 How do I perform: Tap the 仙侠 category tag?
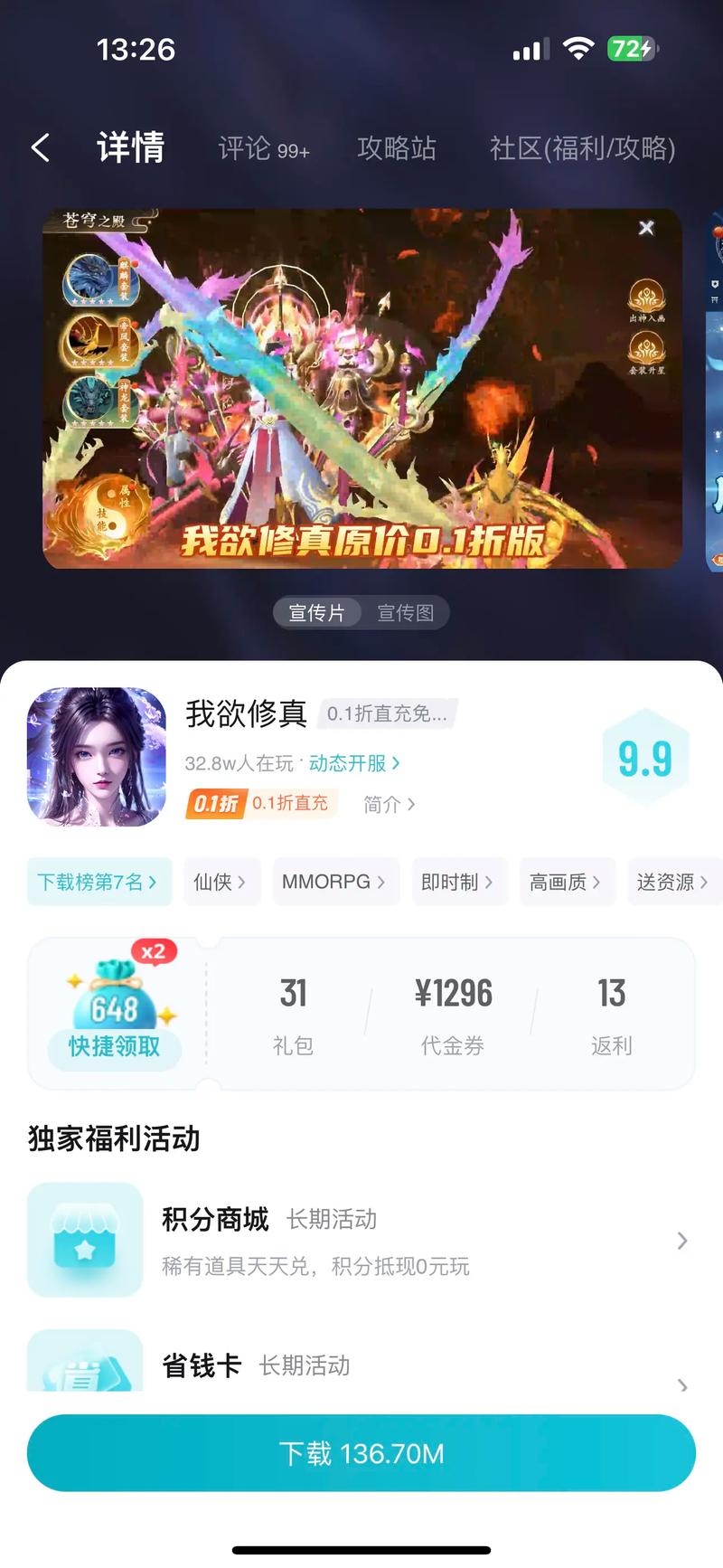[221, 881]
